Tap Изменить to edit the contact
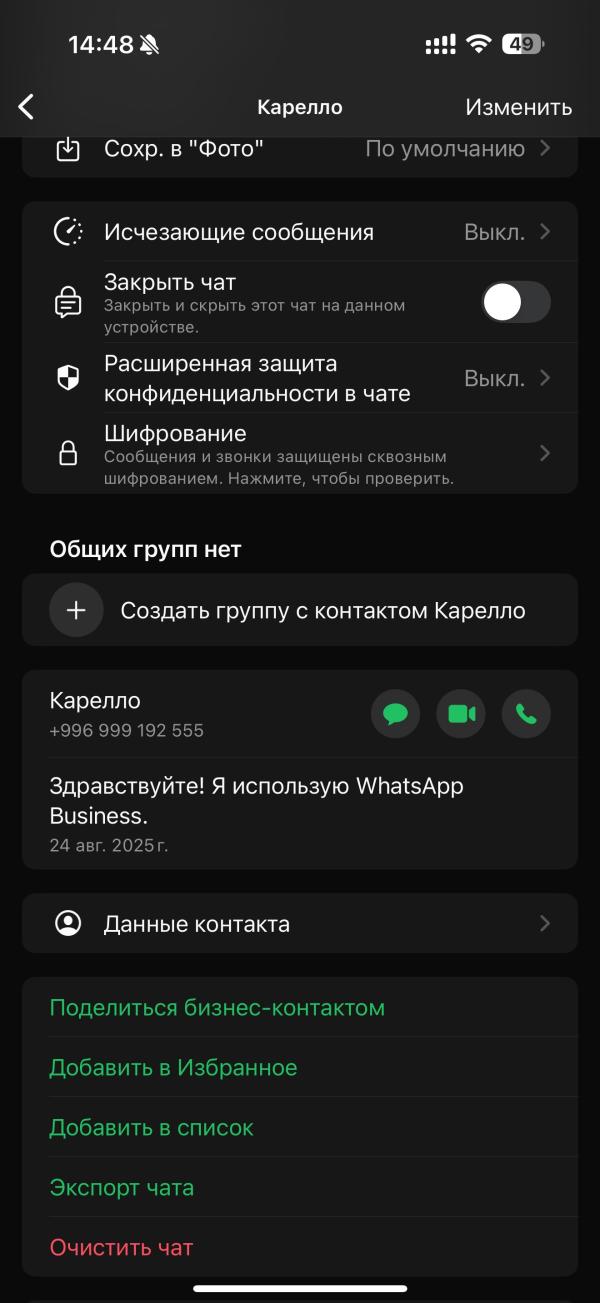 518,107
